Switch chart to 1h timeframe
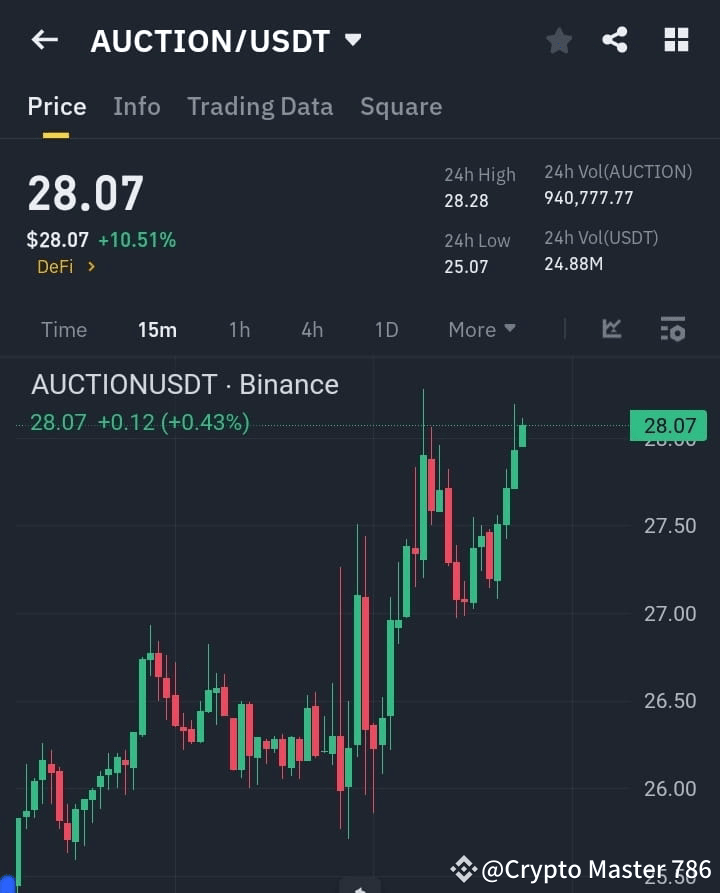 pyautogui.click(x=239, y=329)
